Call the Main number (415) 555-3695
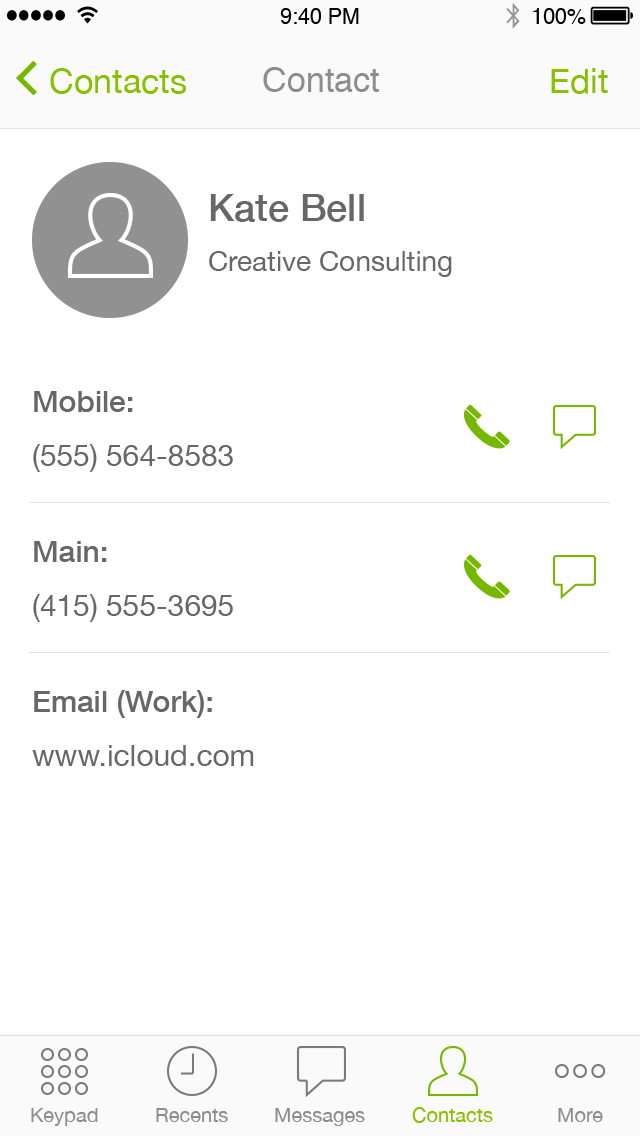Viewport: 640px width, 1136px height. [x=486, y=577]
